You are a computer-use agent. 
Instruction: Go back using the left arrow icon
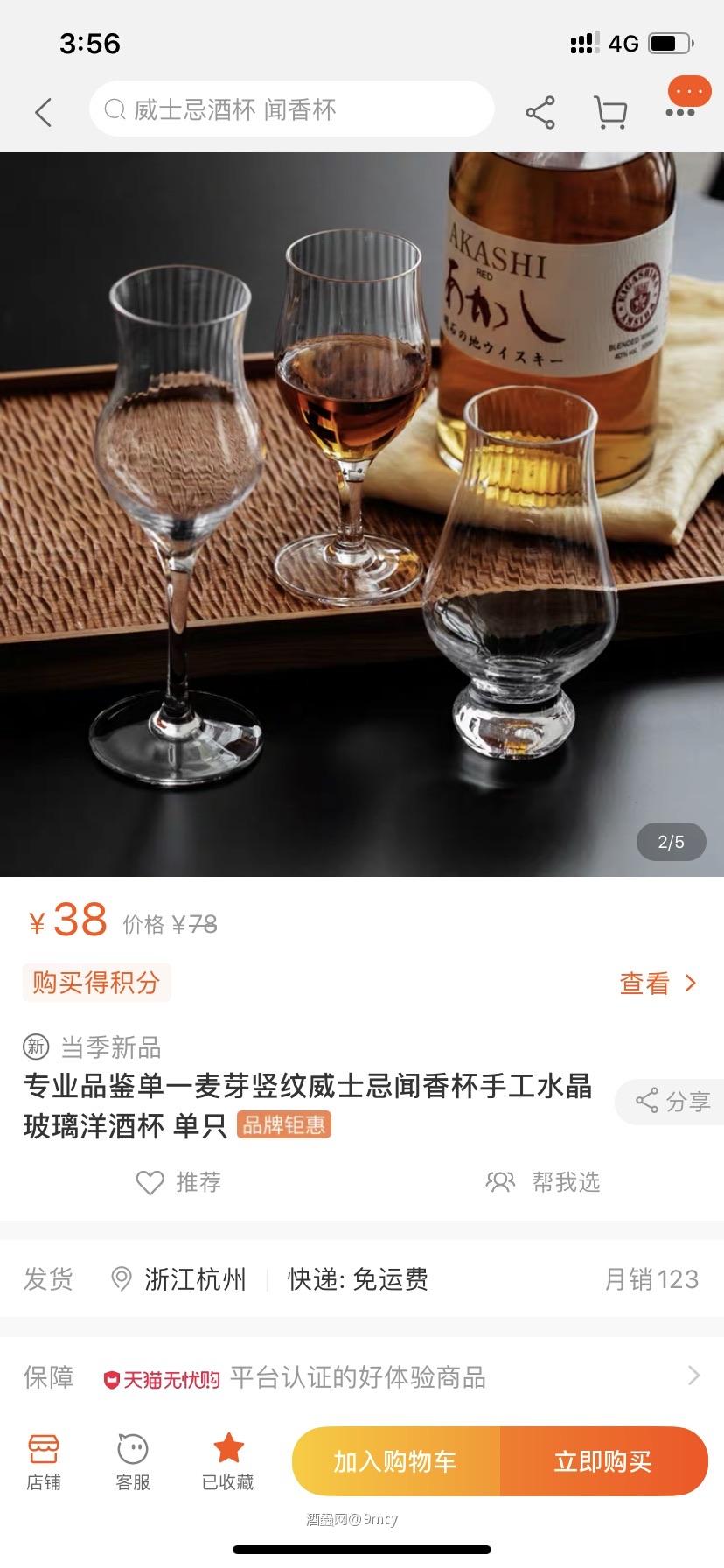43,112
